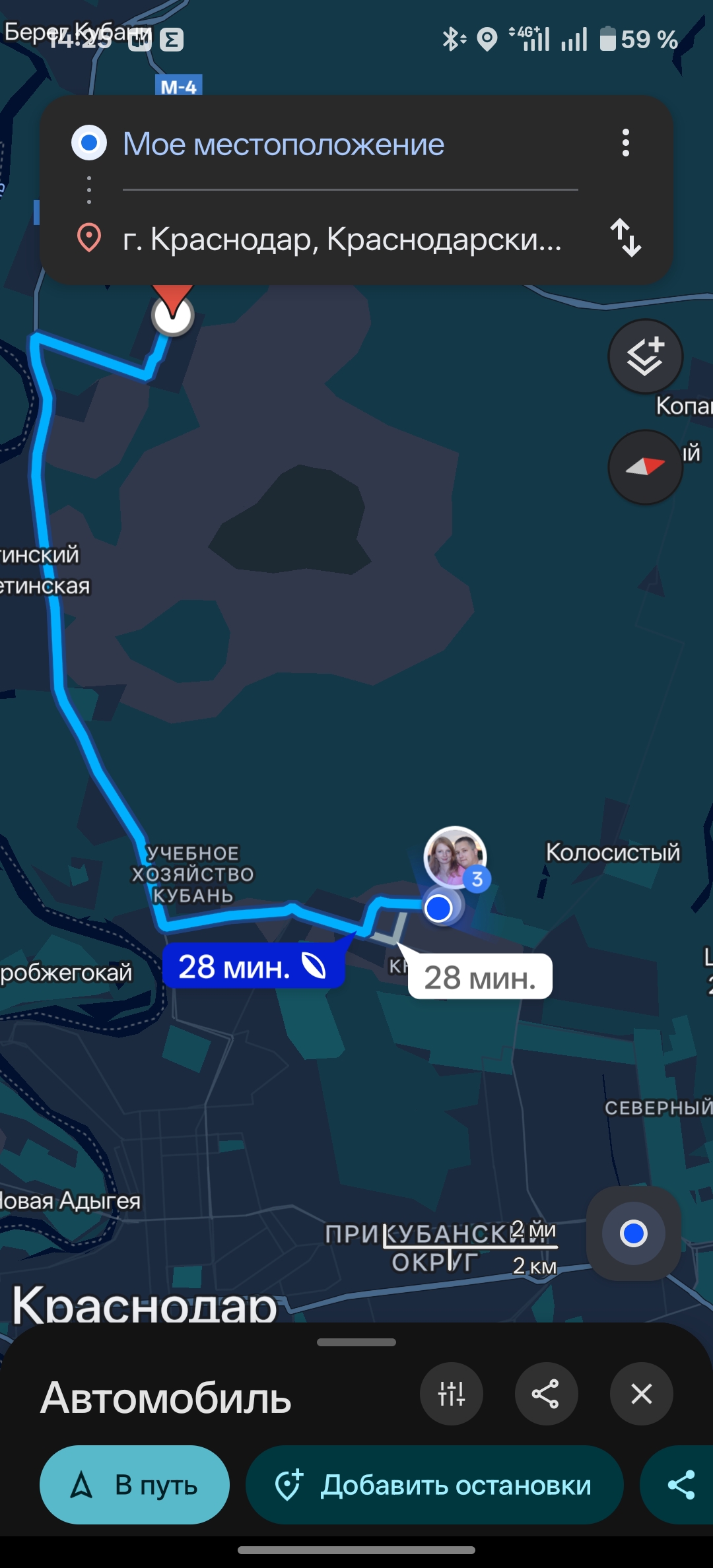Open route options filter settings
Viewport: 713px width, 1568px height.
[x=452, y=1394]
